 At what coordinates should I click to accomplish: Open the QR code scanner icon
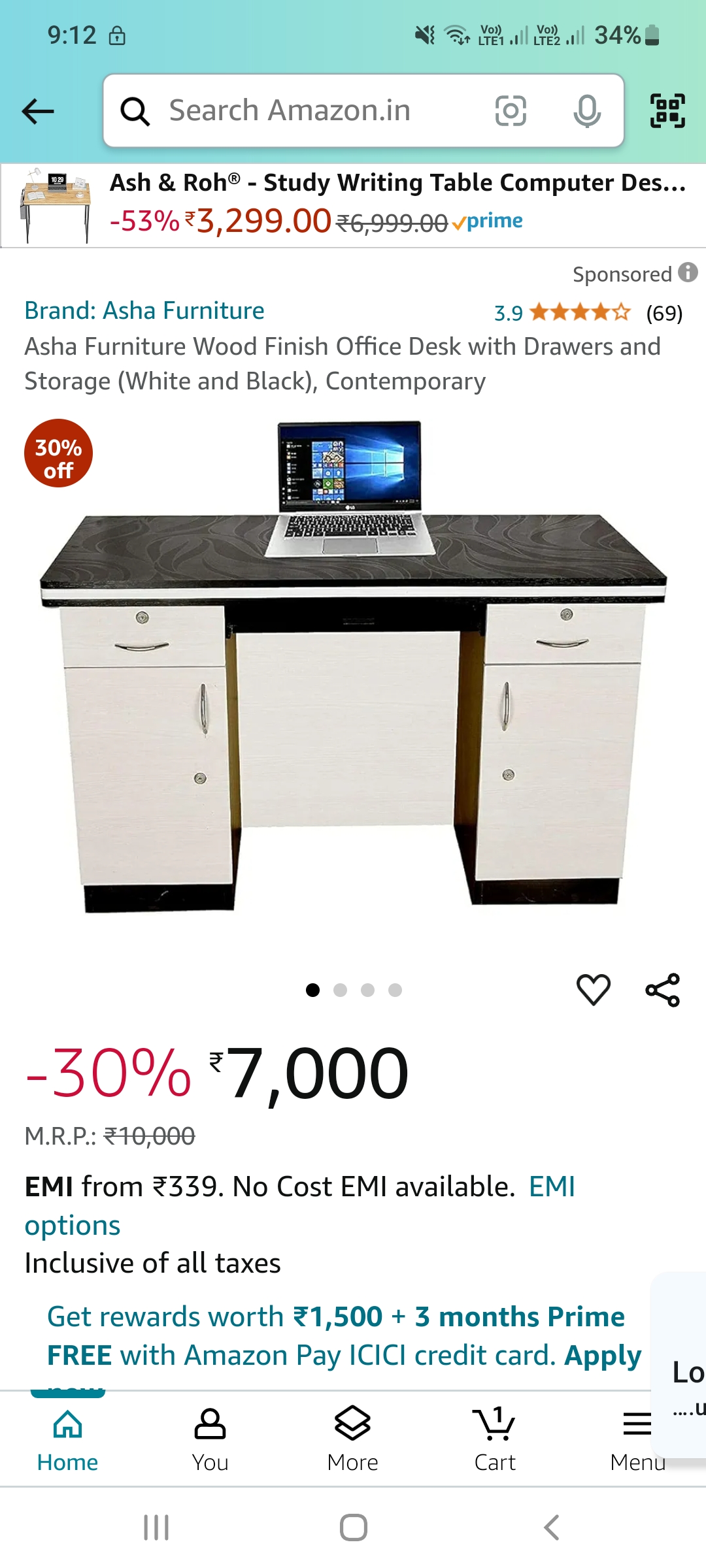pos(667,110)
